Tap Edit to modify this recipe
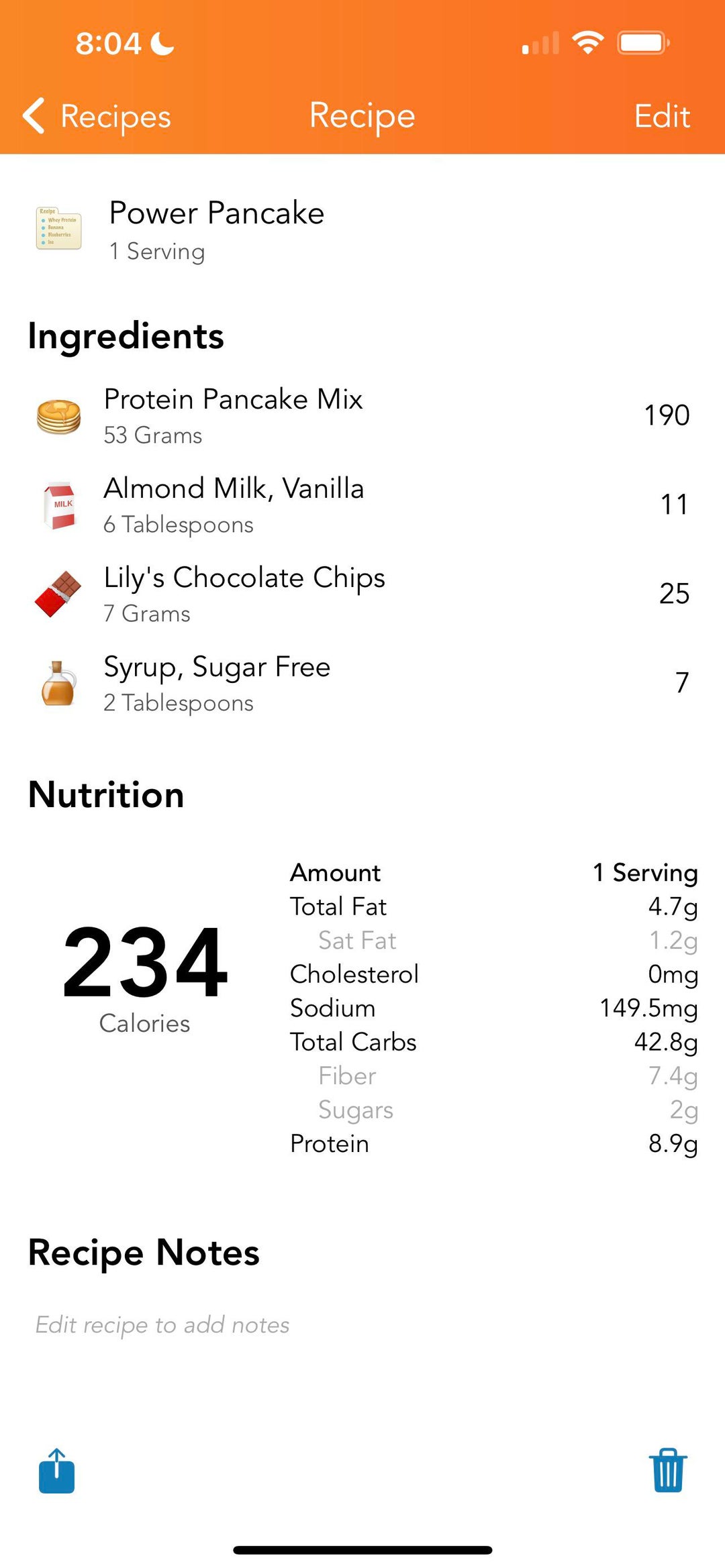This screenshot has width=725, height=1568. (x=662, y=116)
